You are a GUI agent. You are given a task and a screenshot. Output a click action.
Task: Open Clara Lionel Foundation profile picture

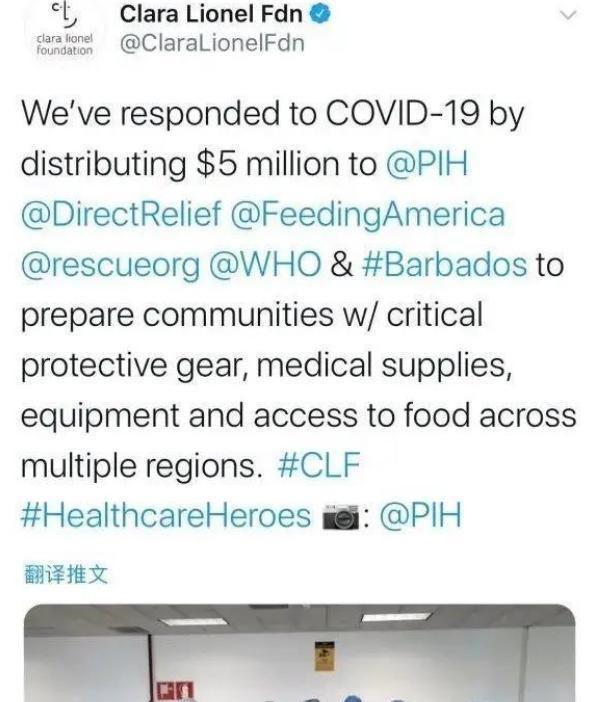tap(63, 30)
